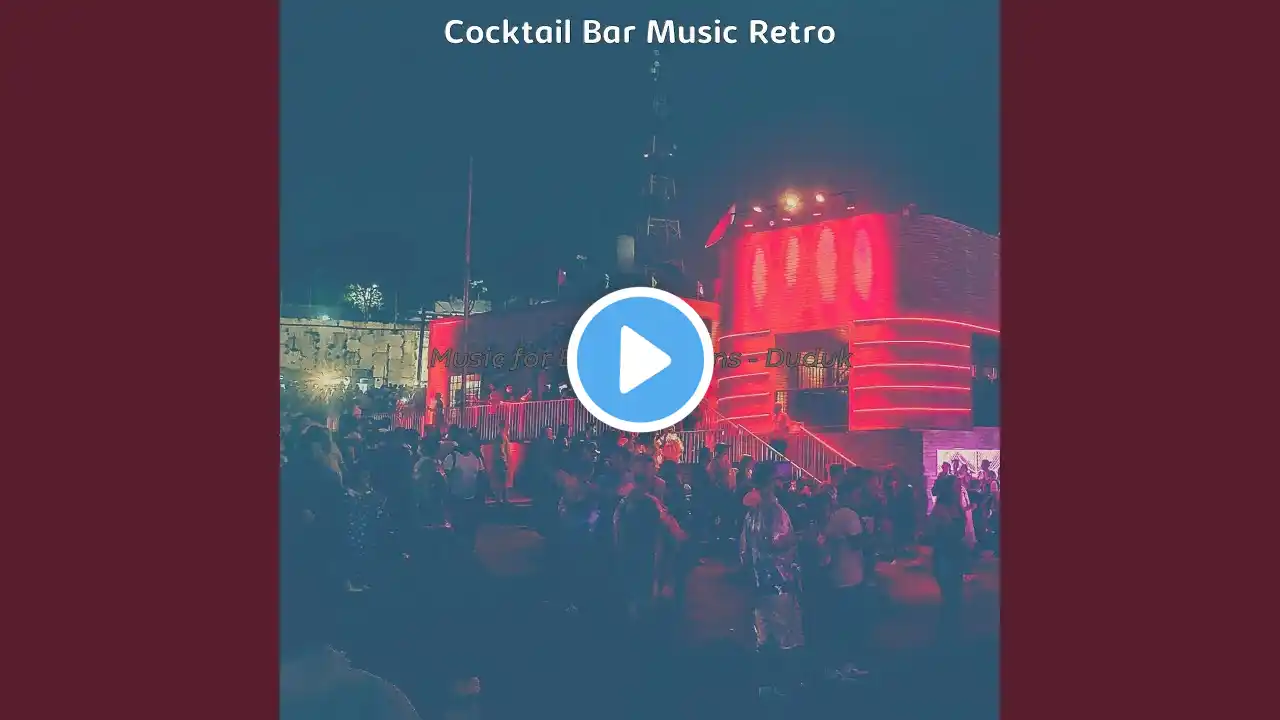
Task: Play the Cocktail Bar Music Retro video
Action: (640, 360)
